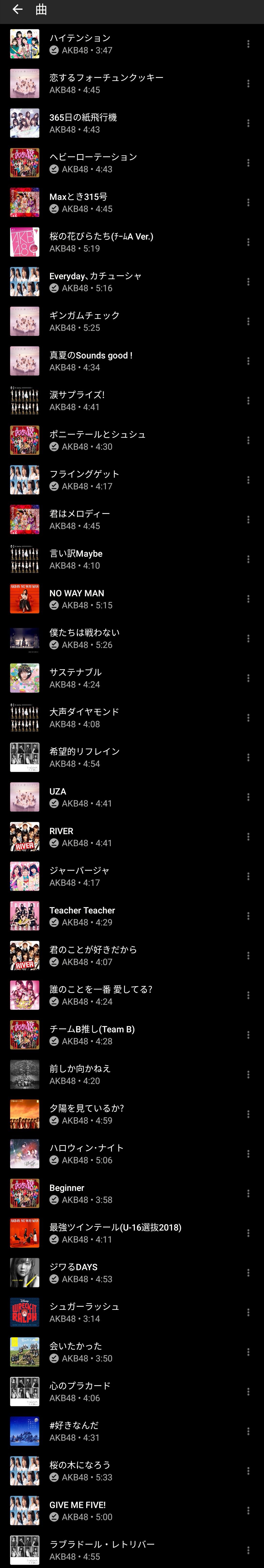Open options menu for 恋するフォーチュンクッキー
Image resolution: width=264 pixels, height=1568 pixels.
point(248,83)
